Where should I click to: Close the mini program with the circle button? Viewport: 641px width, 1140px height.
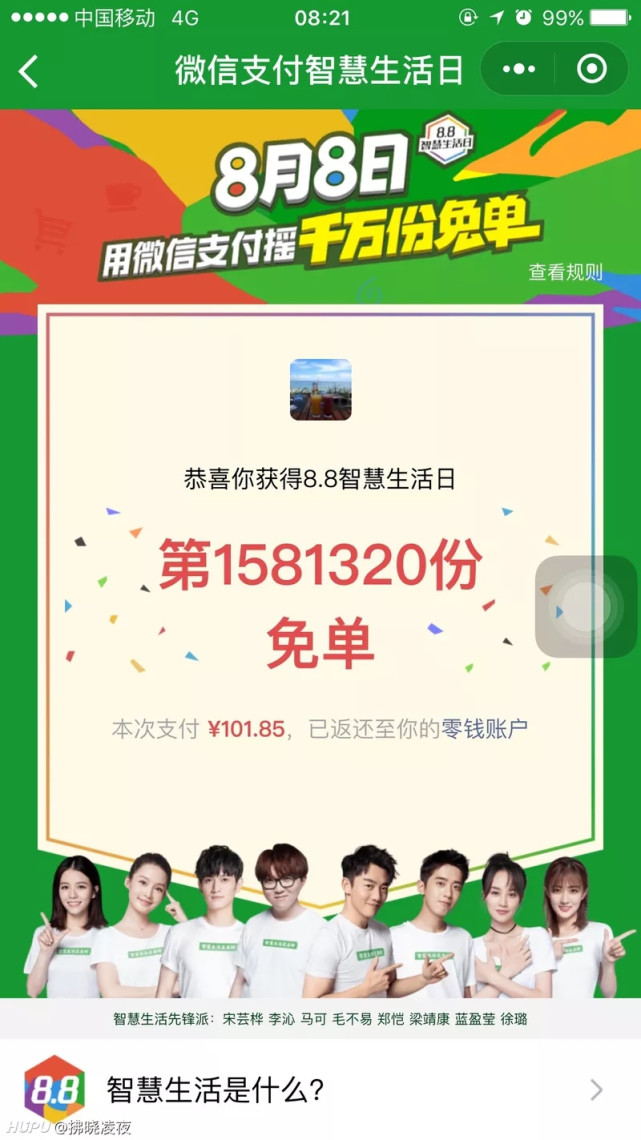[x=592, y=70]
